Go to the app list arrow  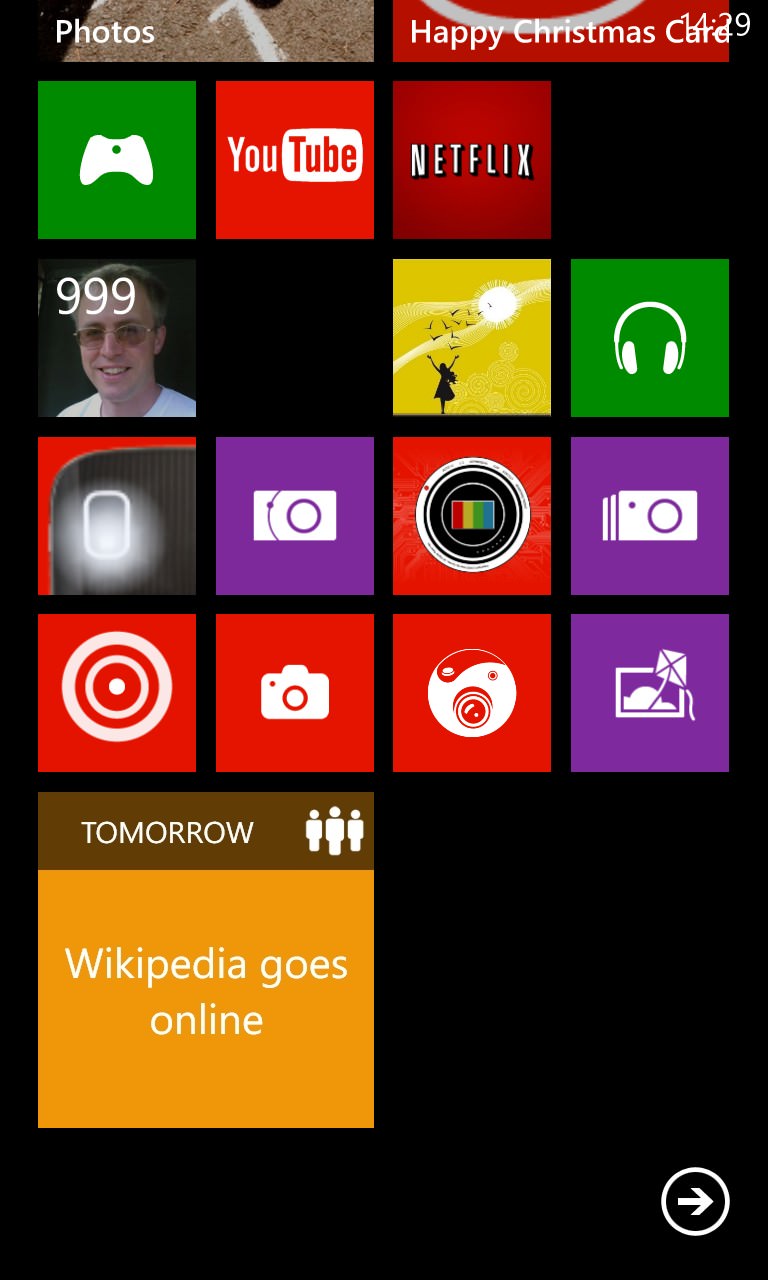(x=695, y=1201)
